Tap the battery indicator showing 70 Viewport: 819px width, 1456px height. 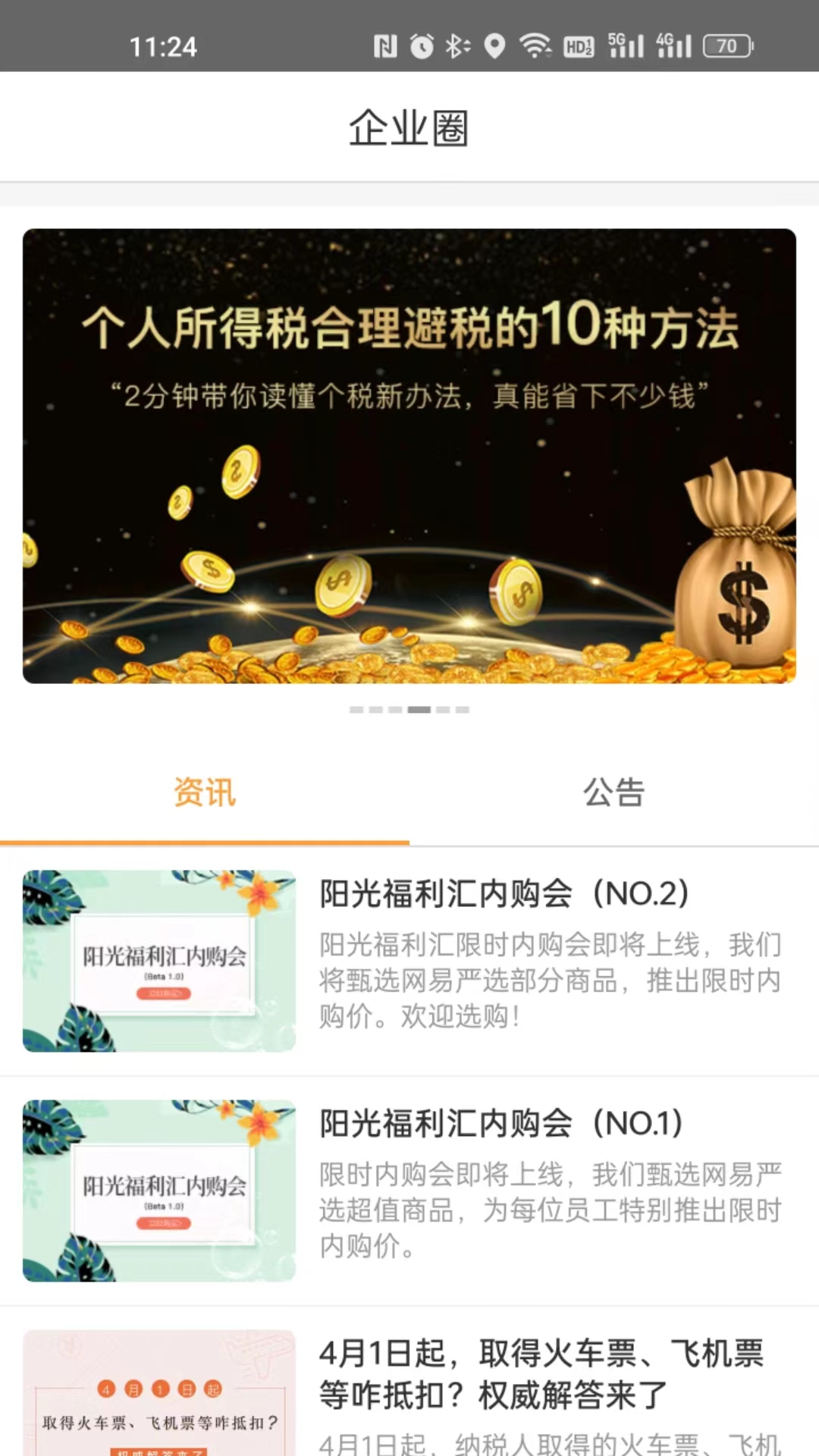[x=724, y=45]
